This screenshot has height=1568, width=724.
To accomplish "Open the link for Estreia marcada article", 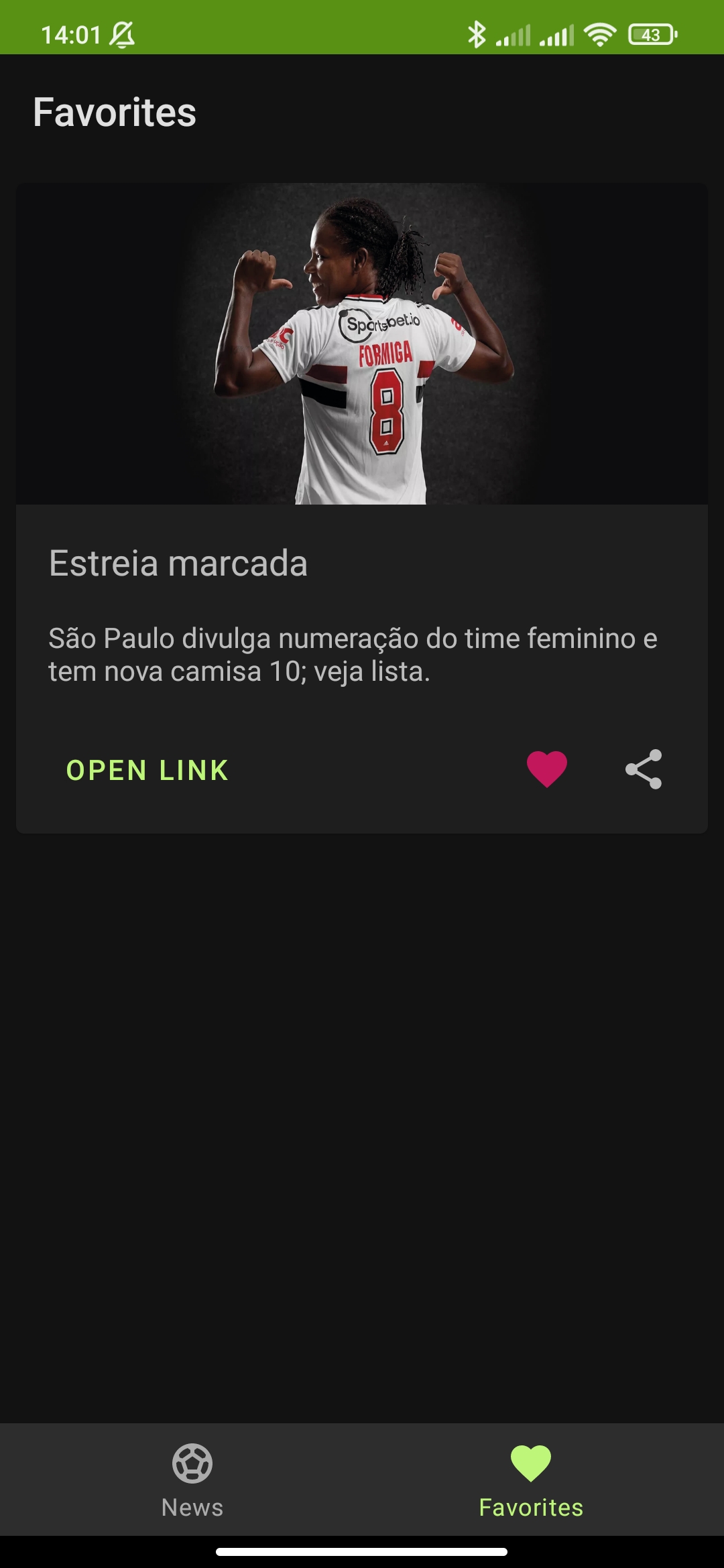I will point(147,770).
